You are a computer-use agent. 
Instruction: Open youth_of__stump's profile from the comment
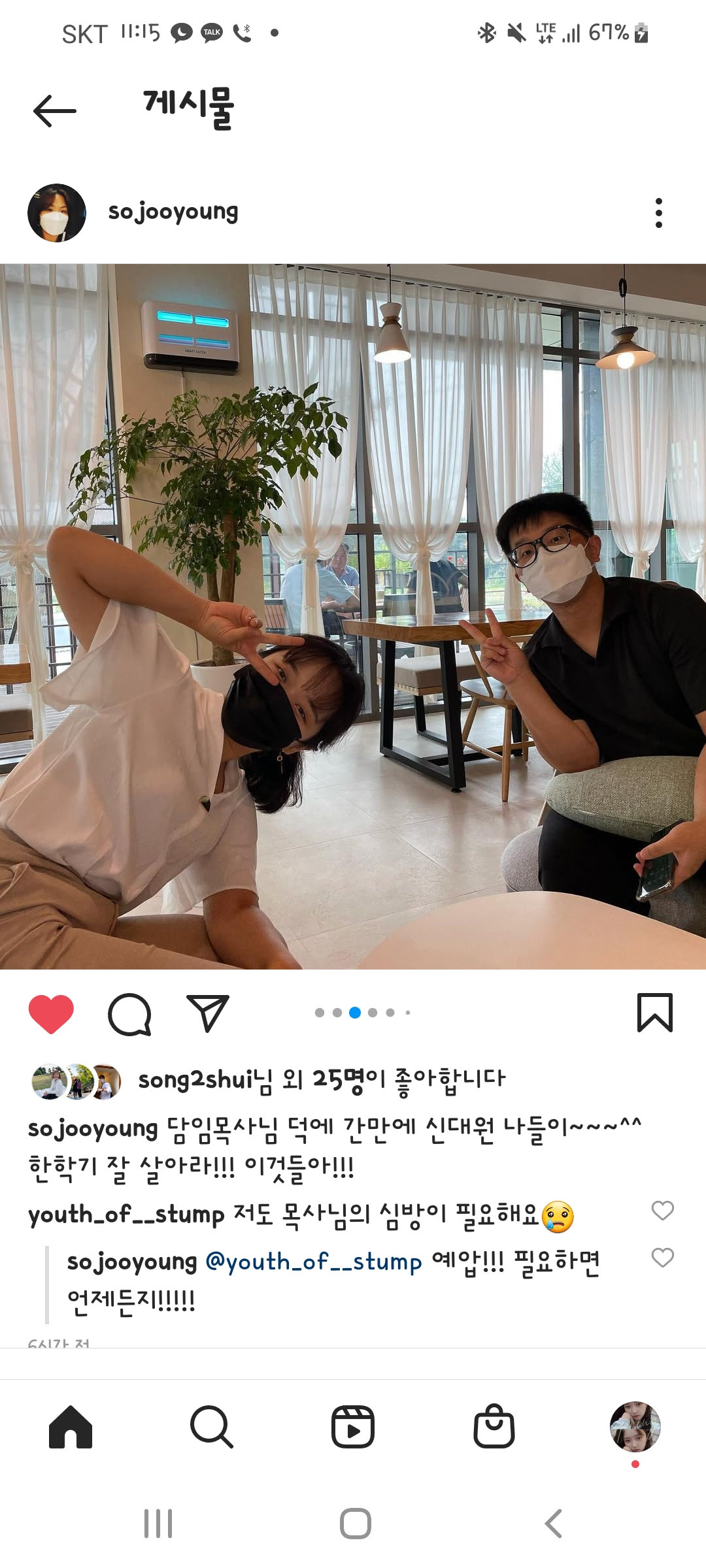pyautogui.click(x=126, y=1215)
